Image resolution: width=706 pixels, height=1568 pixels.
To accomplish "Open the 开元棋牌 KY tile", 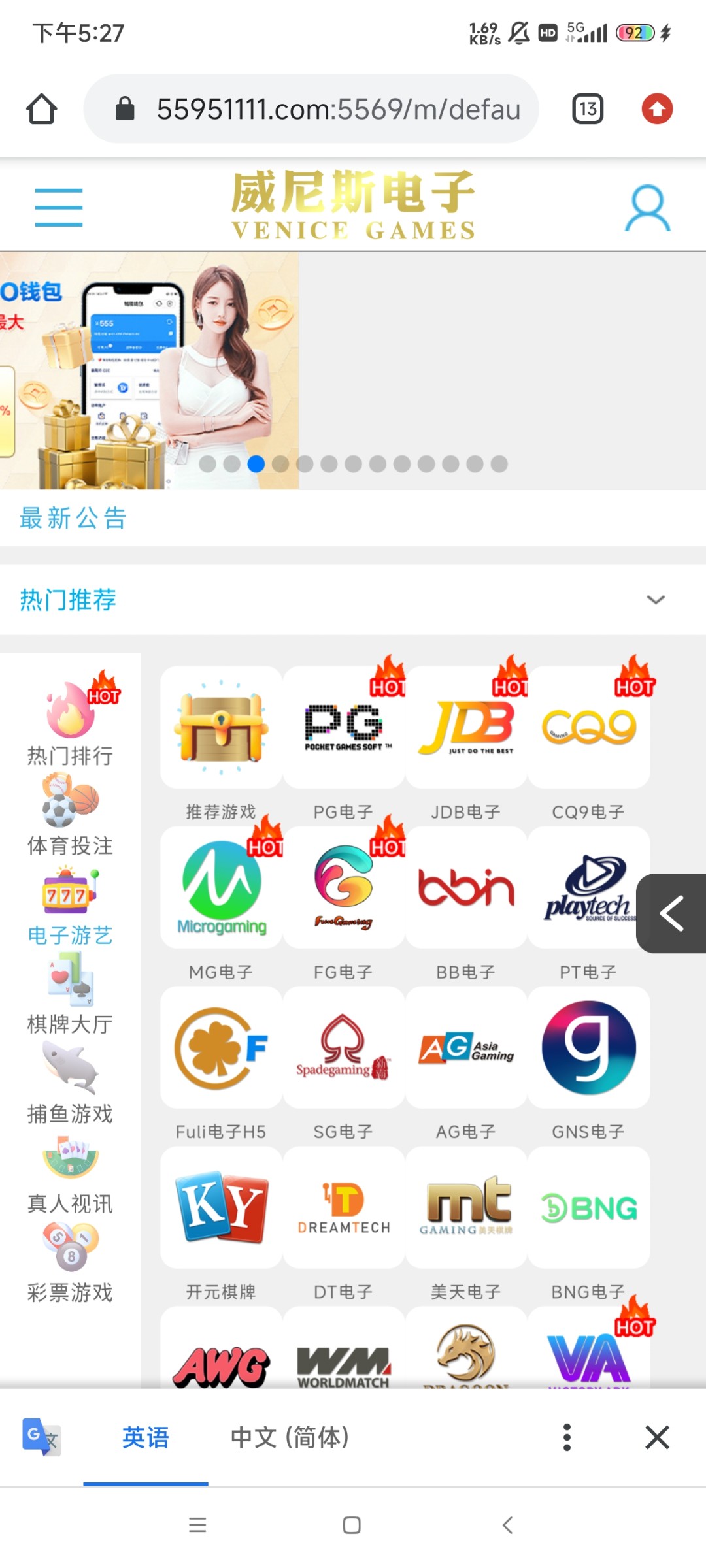I will coord(222,1207).
